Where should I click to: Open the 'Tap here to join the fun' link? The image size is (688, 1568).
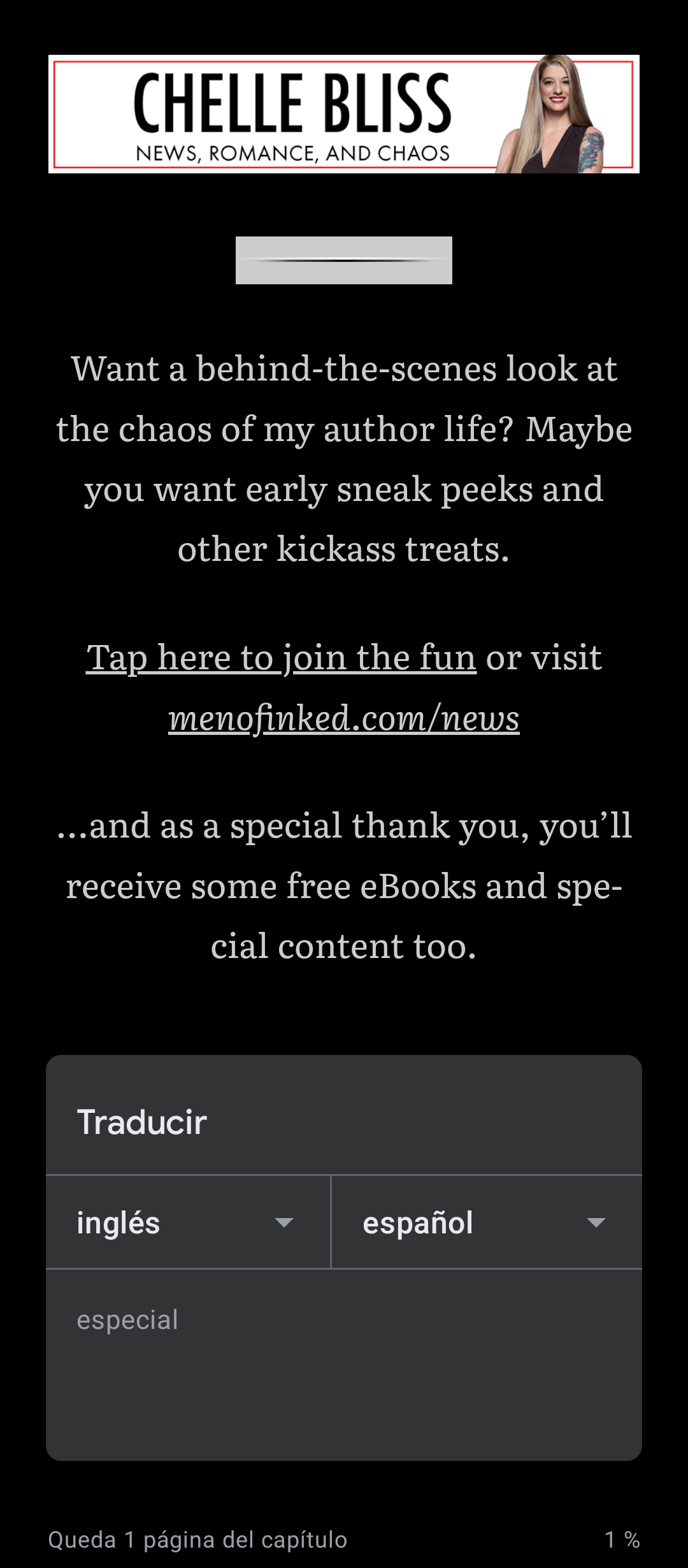tap(281, 657)
